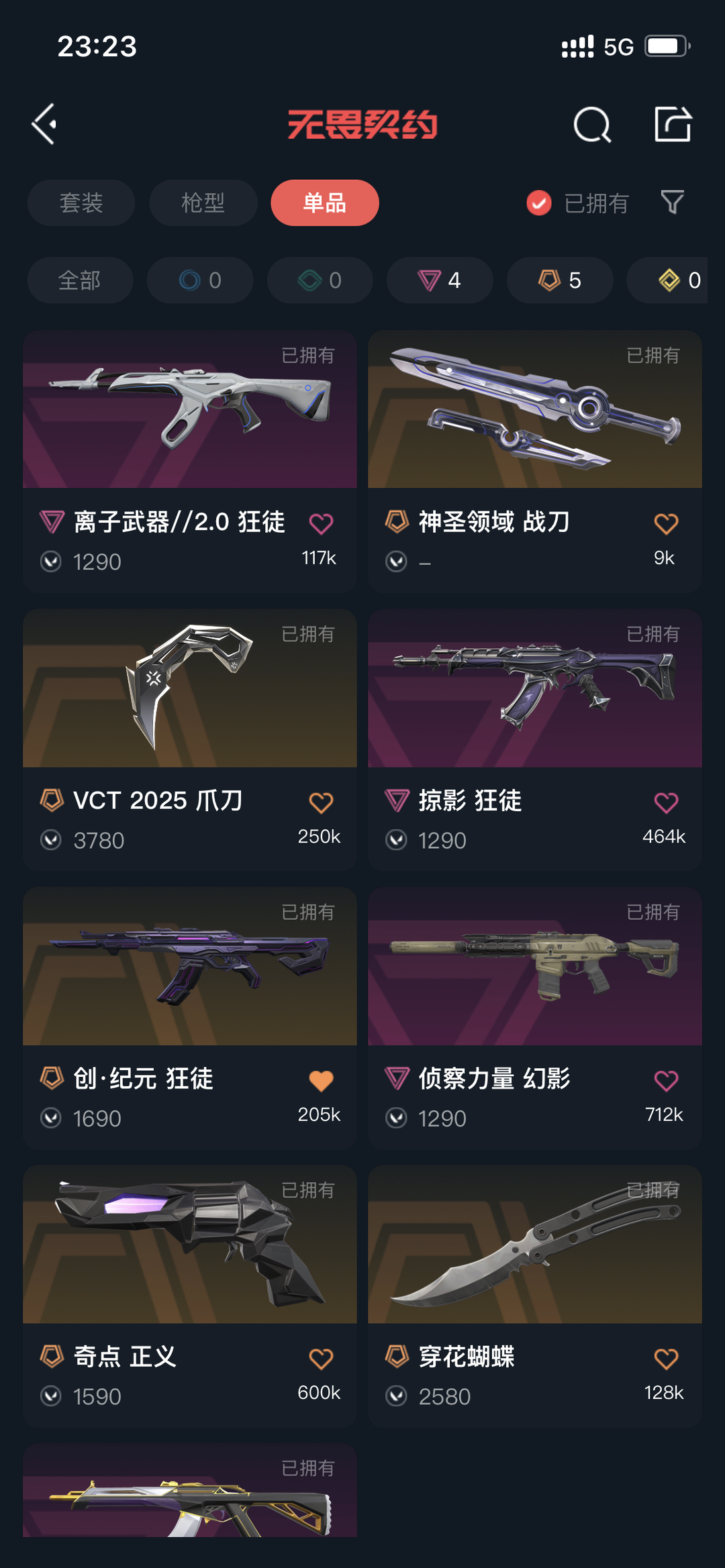Open the 离子武器//2.0 狂徒 skin card
Viewport: 725px width, 1568px height.
click(190, 461)
